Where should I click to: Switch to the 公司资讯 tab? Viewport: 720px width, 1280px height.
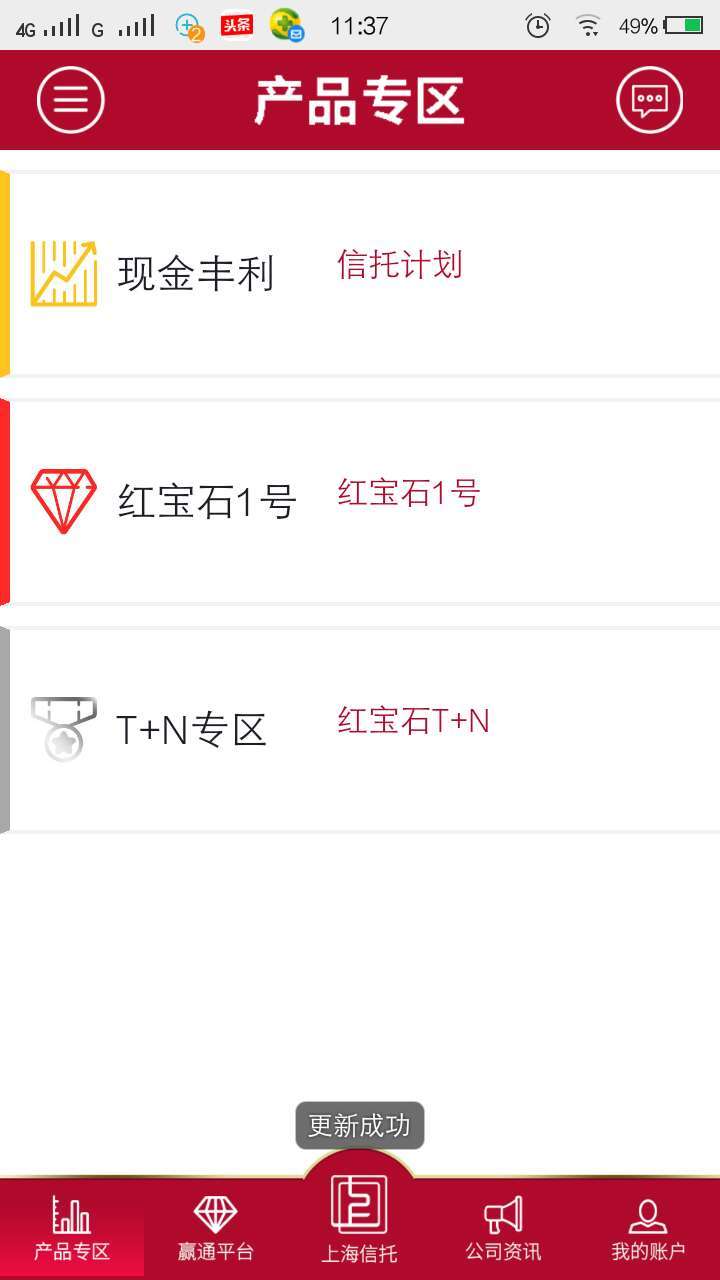[503, 1230]
